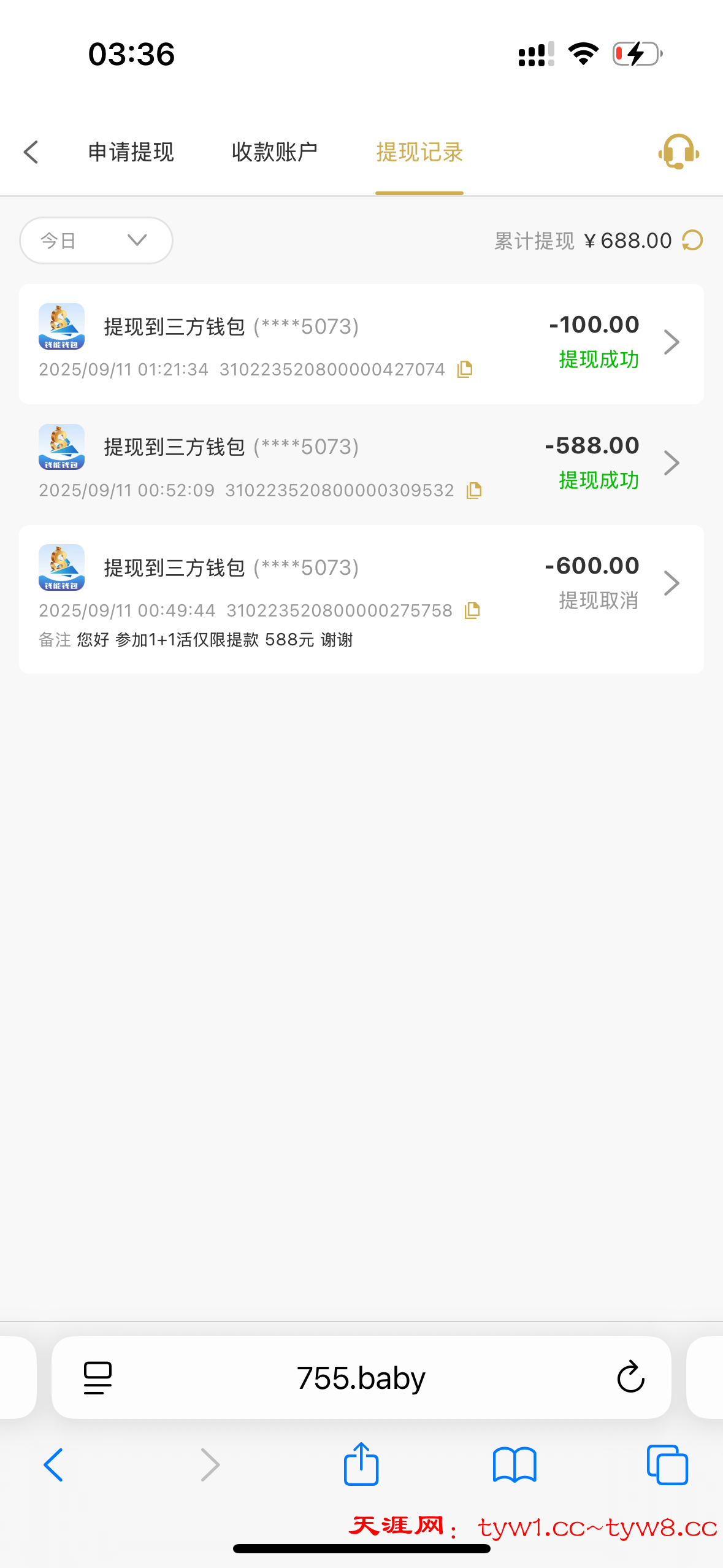Open the -100.00 withdrawal record
The image size is (723, 1568).
[x=361, y=344]
